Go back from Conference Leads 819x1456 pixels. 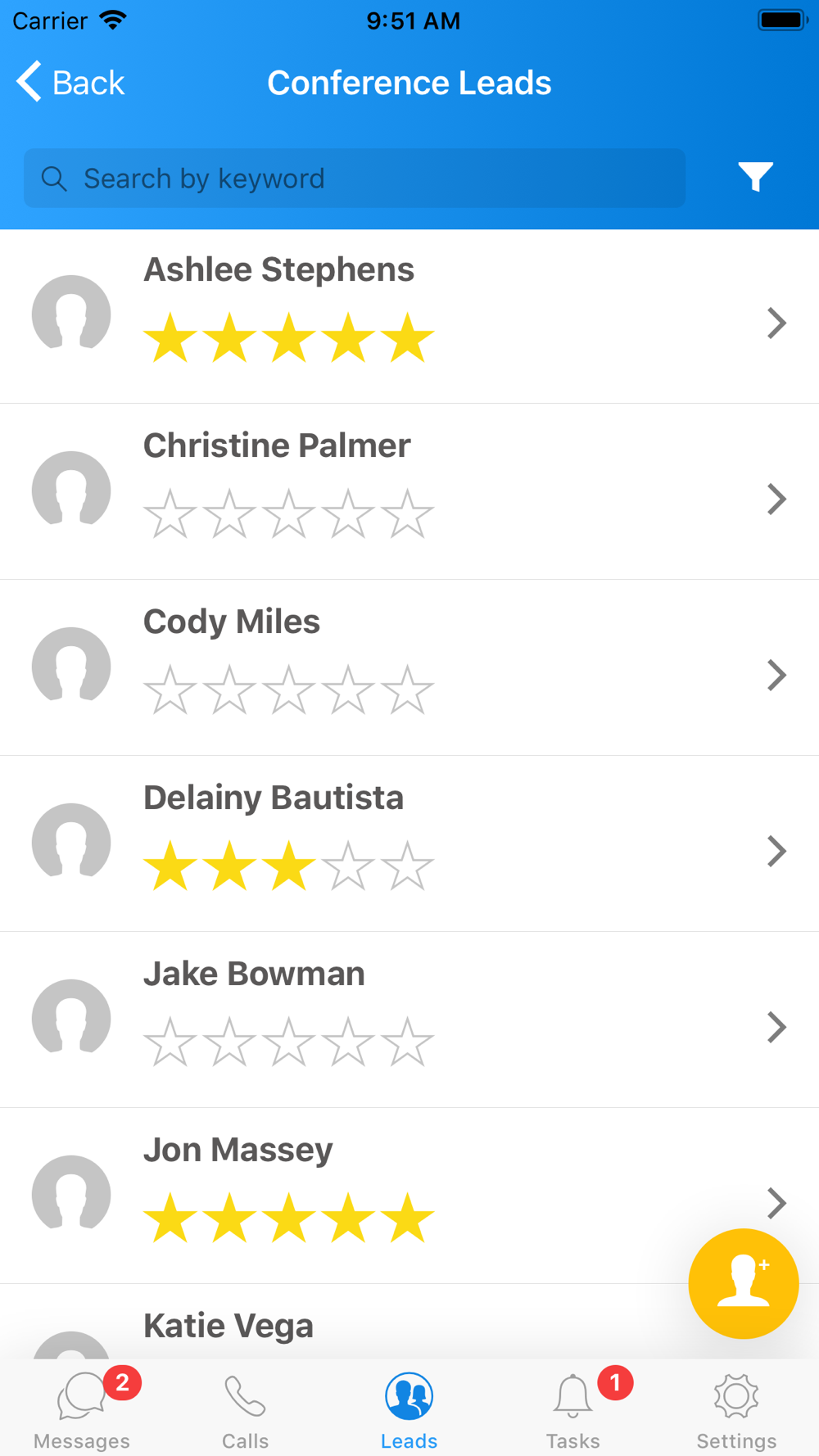click(70, 83)
